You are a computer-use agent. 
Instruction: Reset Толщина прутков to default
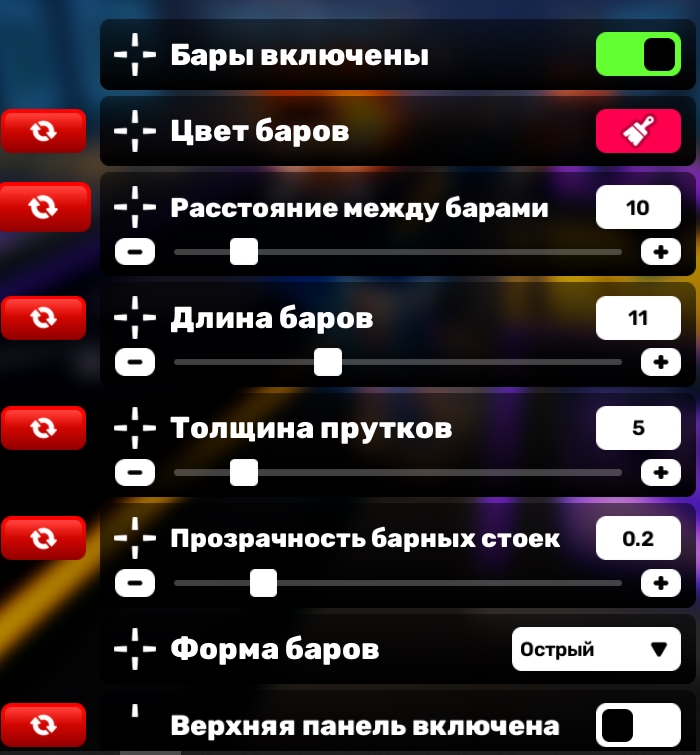click(x=43, y=427)
